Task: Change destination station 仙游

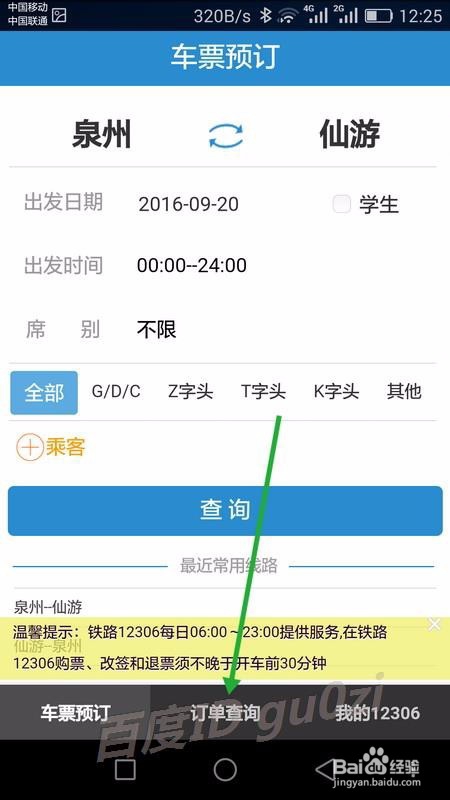Action: tap(349, 135)
